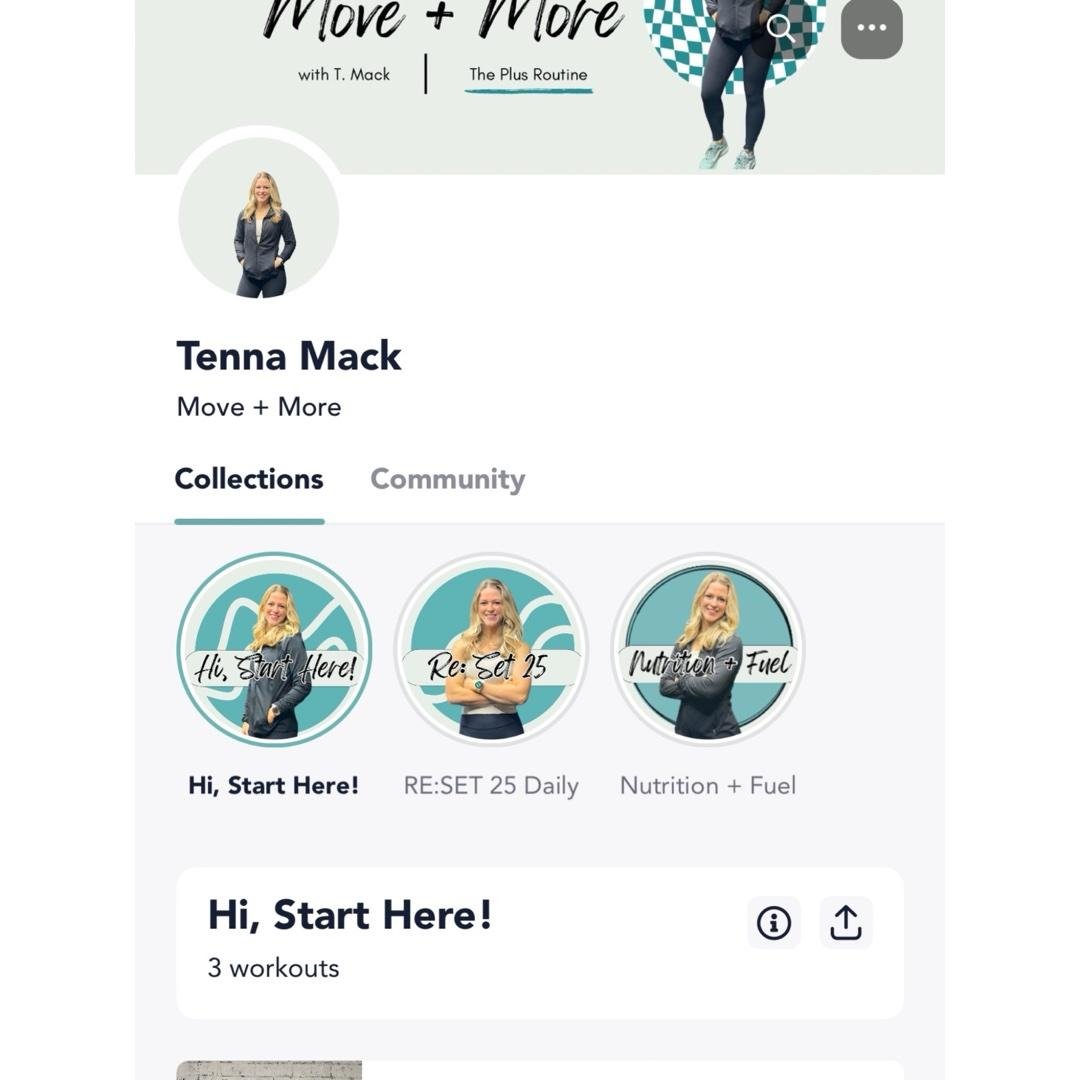Open the search icon in the header
Image resolution: width=1080 pixels, height=1080 pixels.
pos(780,29)
